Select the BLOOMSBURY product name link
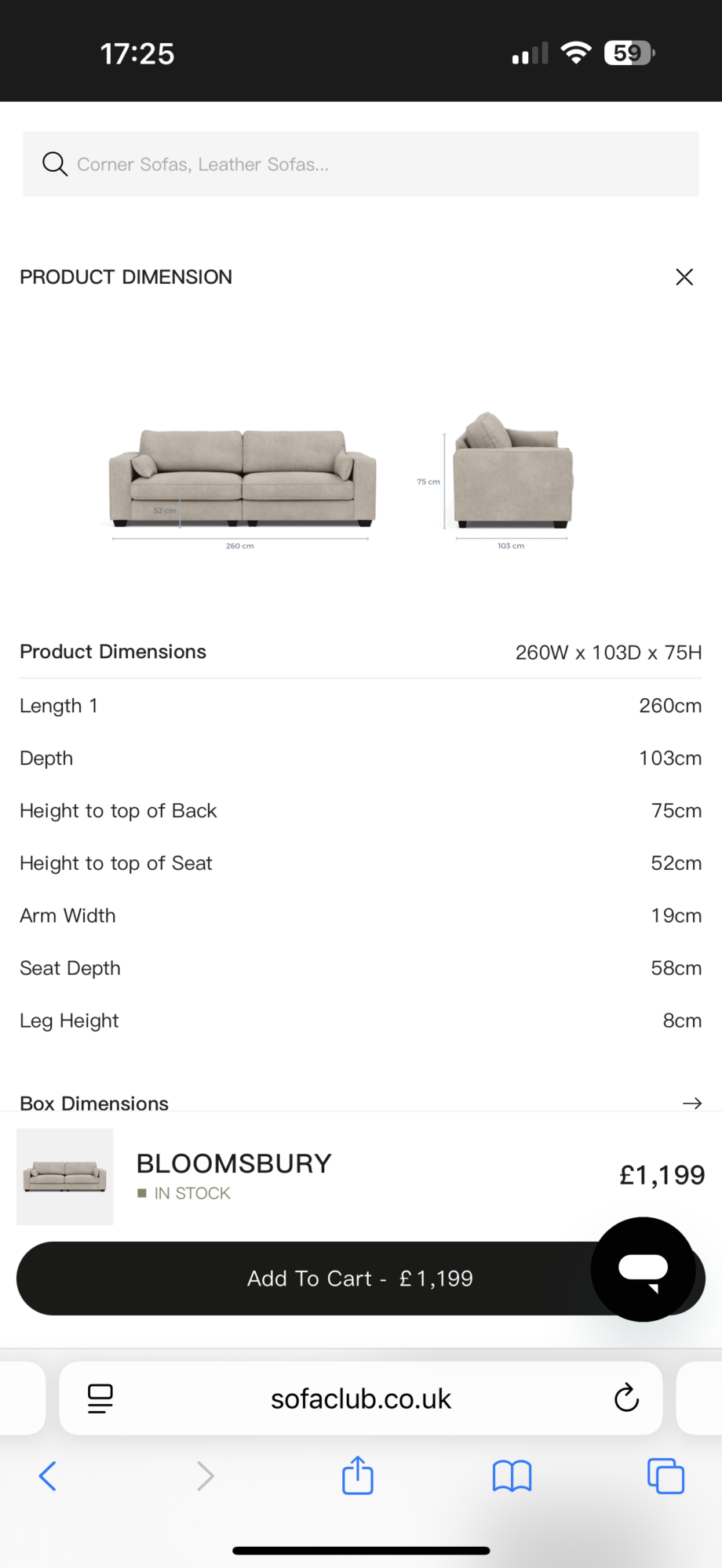Screen dimensions: 722x1568 coord(233,1163)
